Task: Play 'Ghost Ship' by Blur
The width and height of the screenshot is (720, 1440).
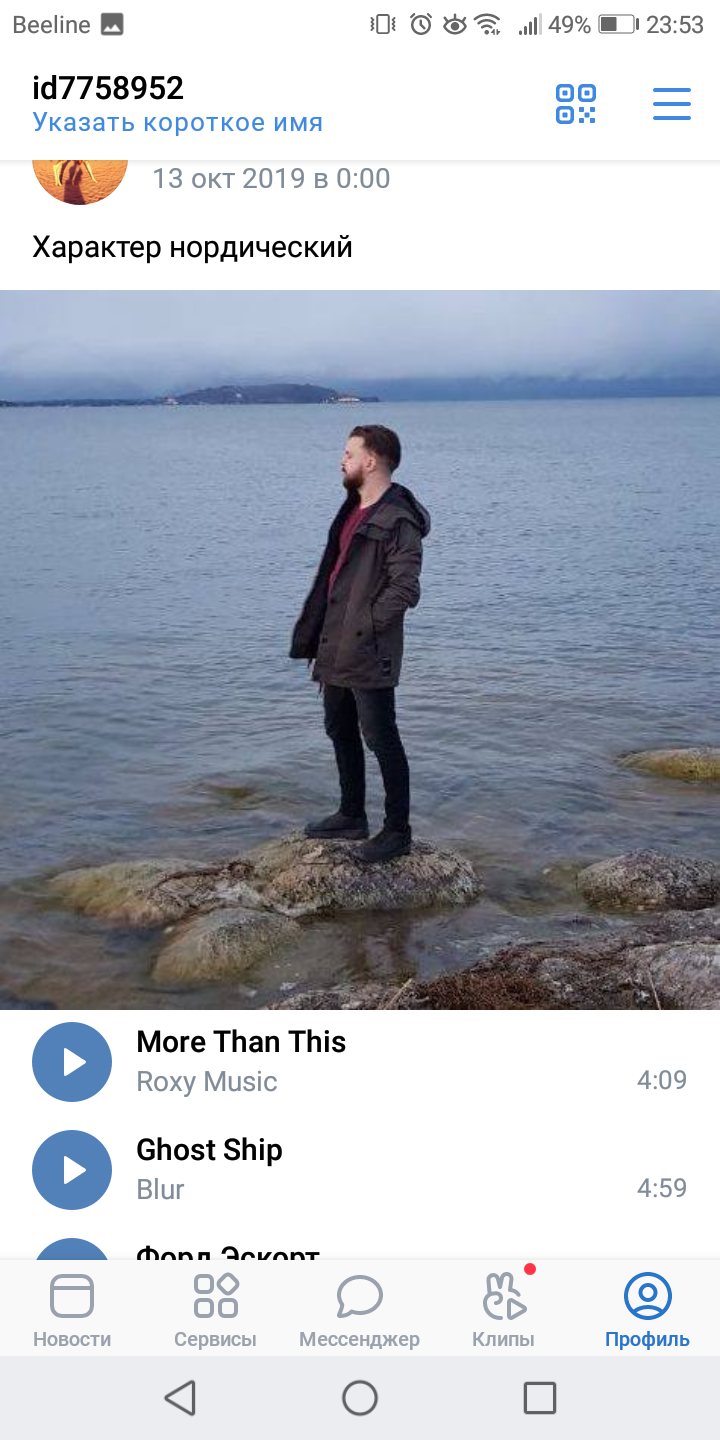Action: [72, 1170]
